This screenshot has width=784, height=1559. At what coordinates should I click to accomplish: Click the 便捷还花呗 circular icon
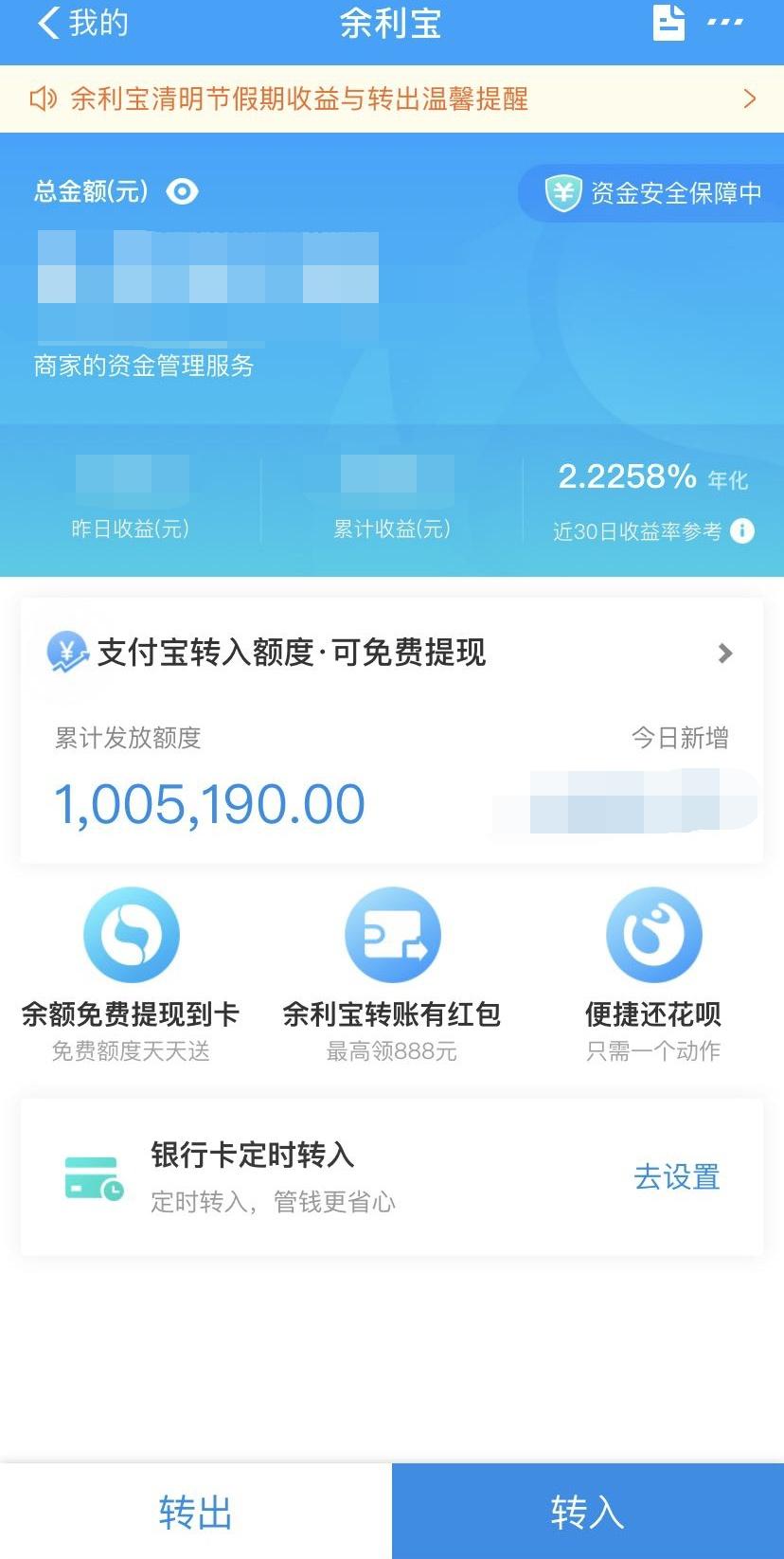tap(653, 934)
